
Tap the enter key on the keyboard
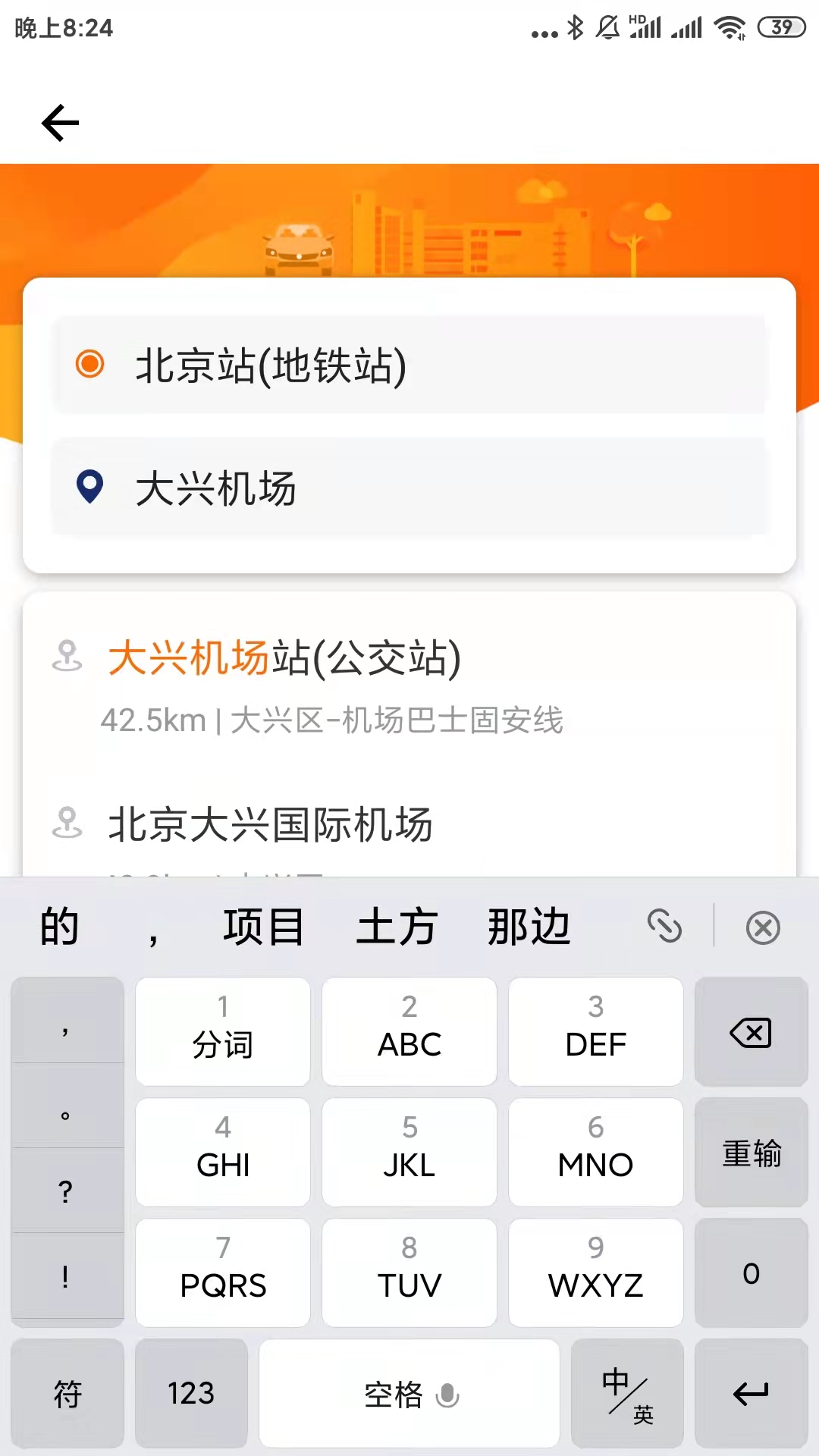click(751, 1394)
